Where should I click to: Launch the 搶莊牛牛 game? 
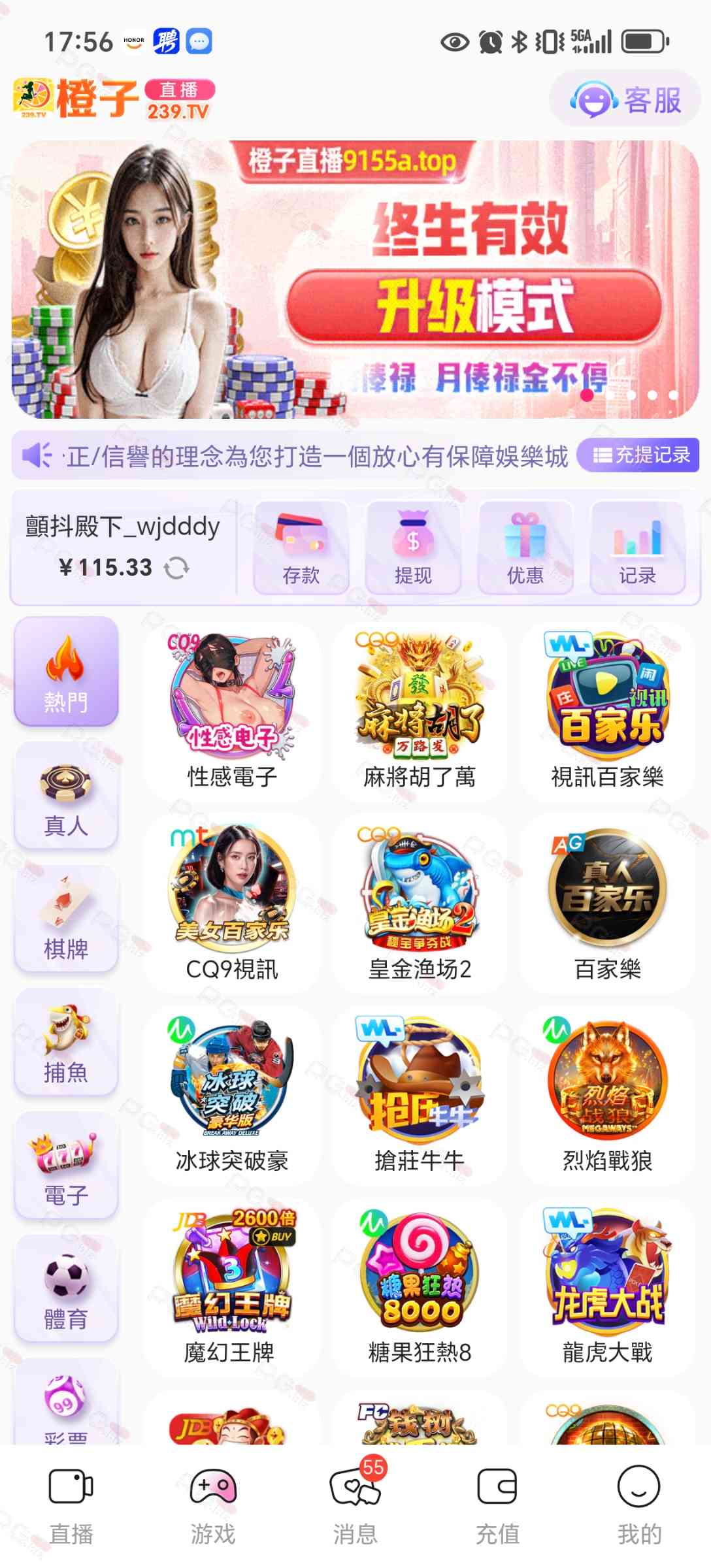[420, 1095]
